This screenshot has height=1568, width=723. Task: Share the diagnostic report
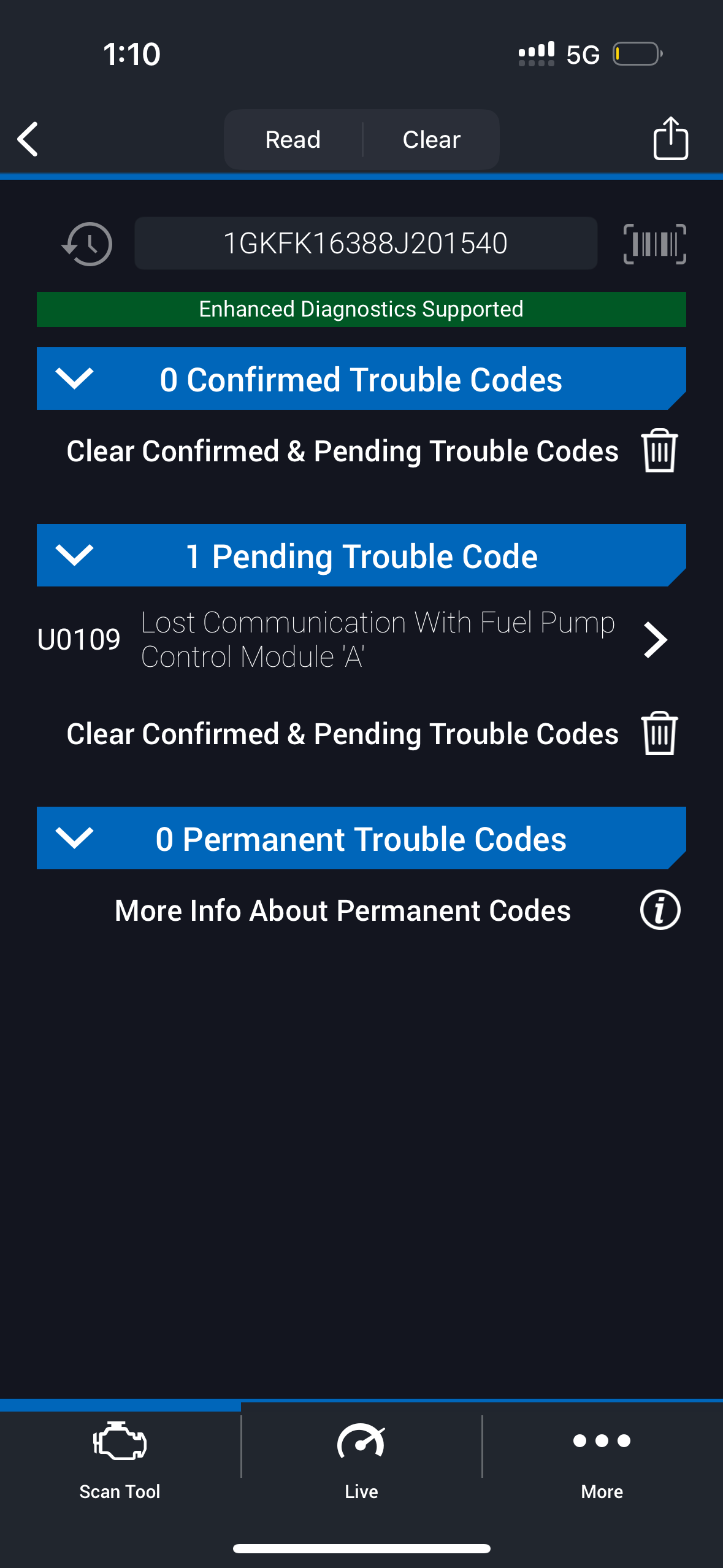(670, 139)
